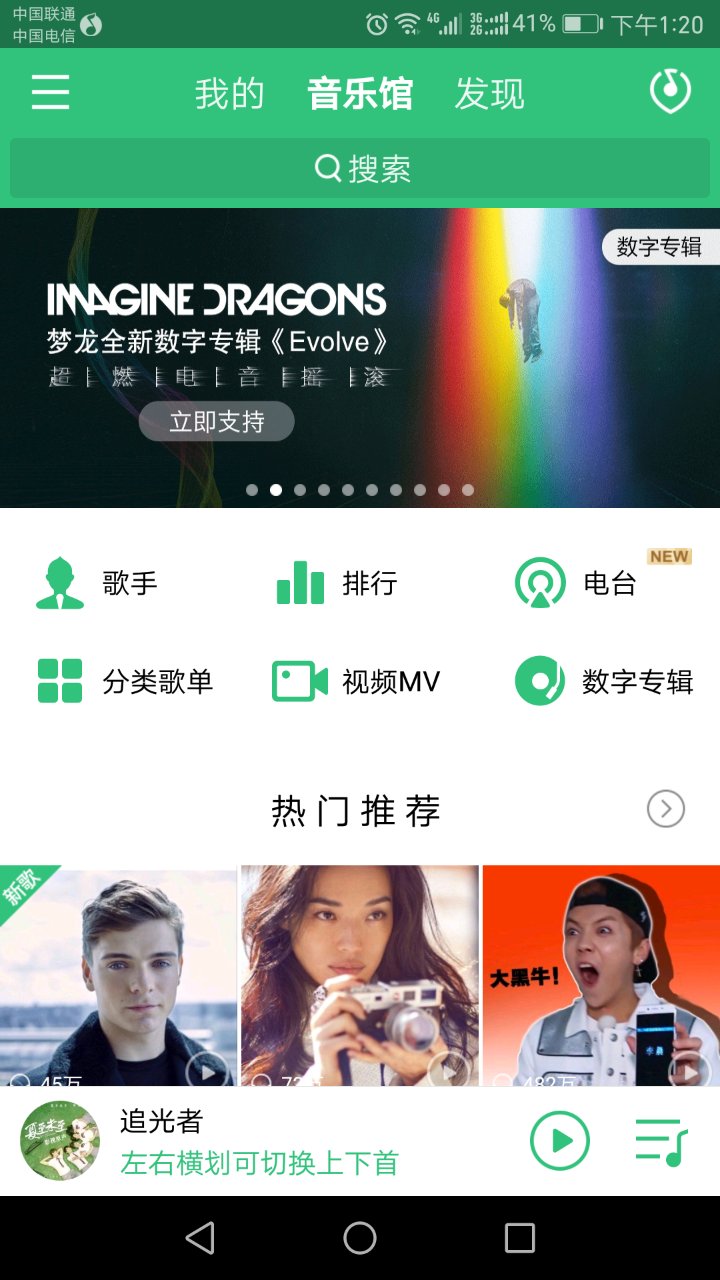This screenshot has width=720, height=1280.
Task: Tap the music recognition icon in top bar
Action: (670, 89)
